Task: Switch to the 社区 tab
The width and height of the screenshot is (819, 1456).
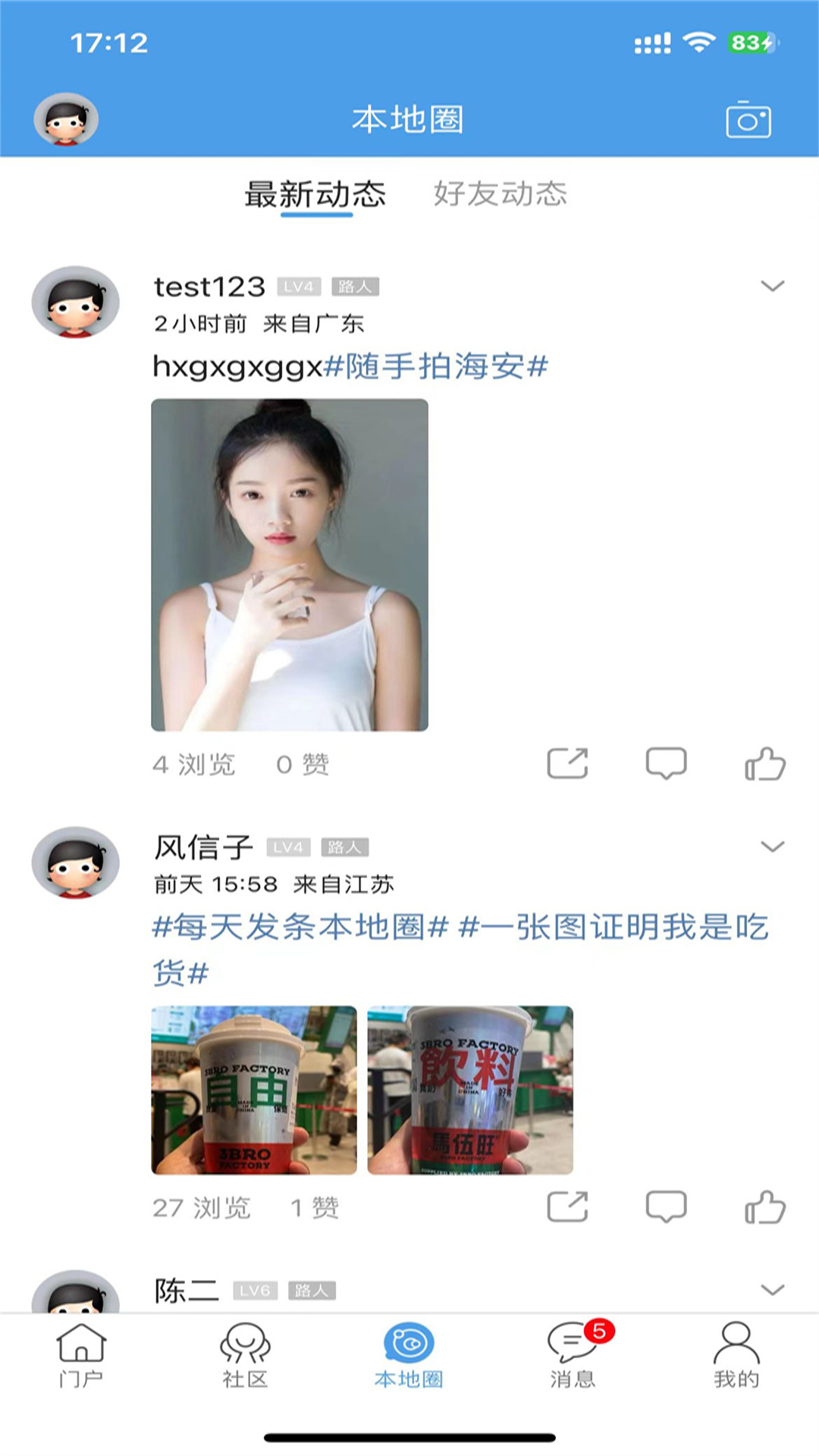Action: (x=245, y=1355)
